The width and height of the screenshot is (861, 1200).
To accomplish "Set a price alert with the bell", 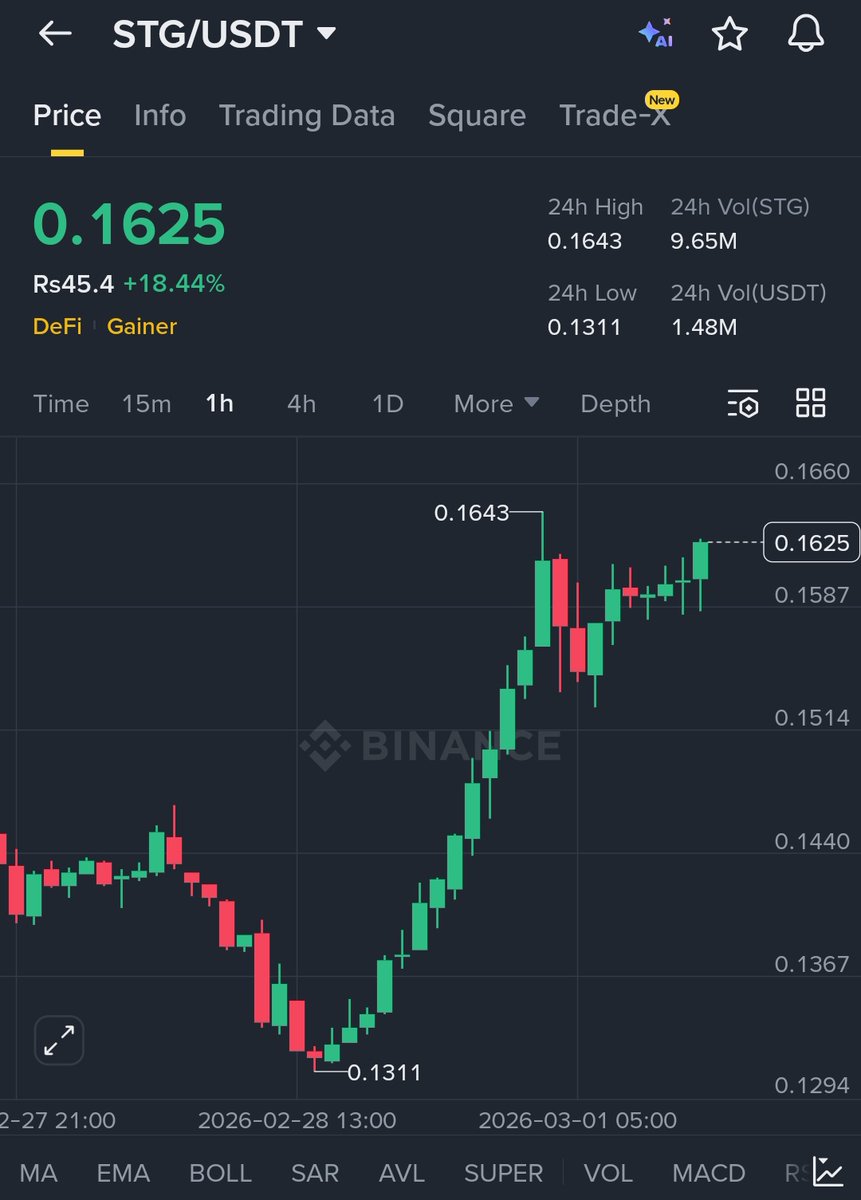I will [805, 34].
